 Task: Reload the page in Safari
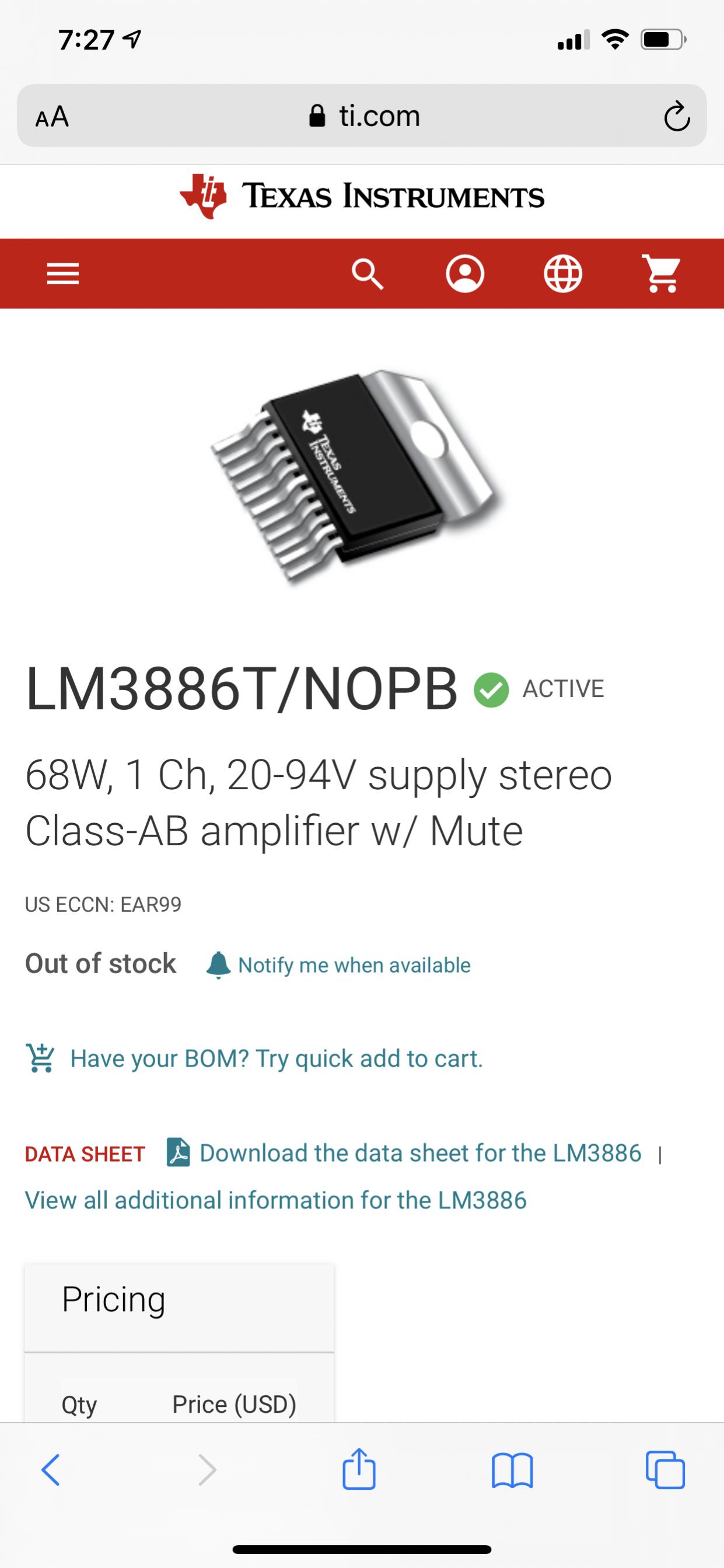677,116
